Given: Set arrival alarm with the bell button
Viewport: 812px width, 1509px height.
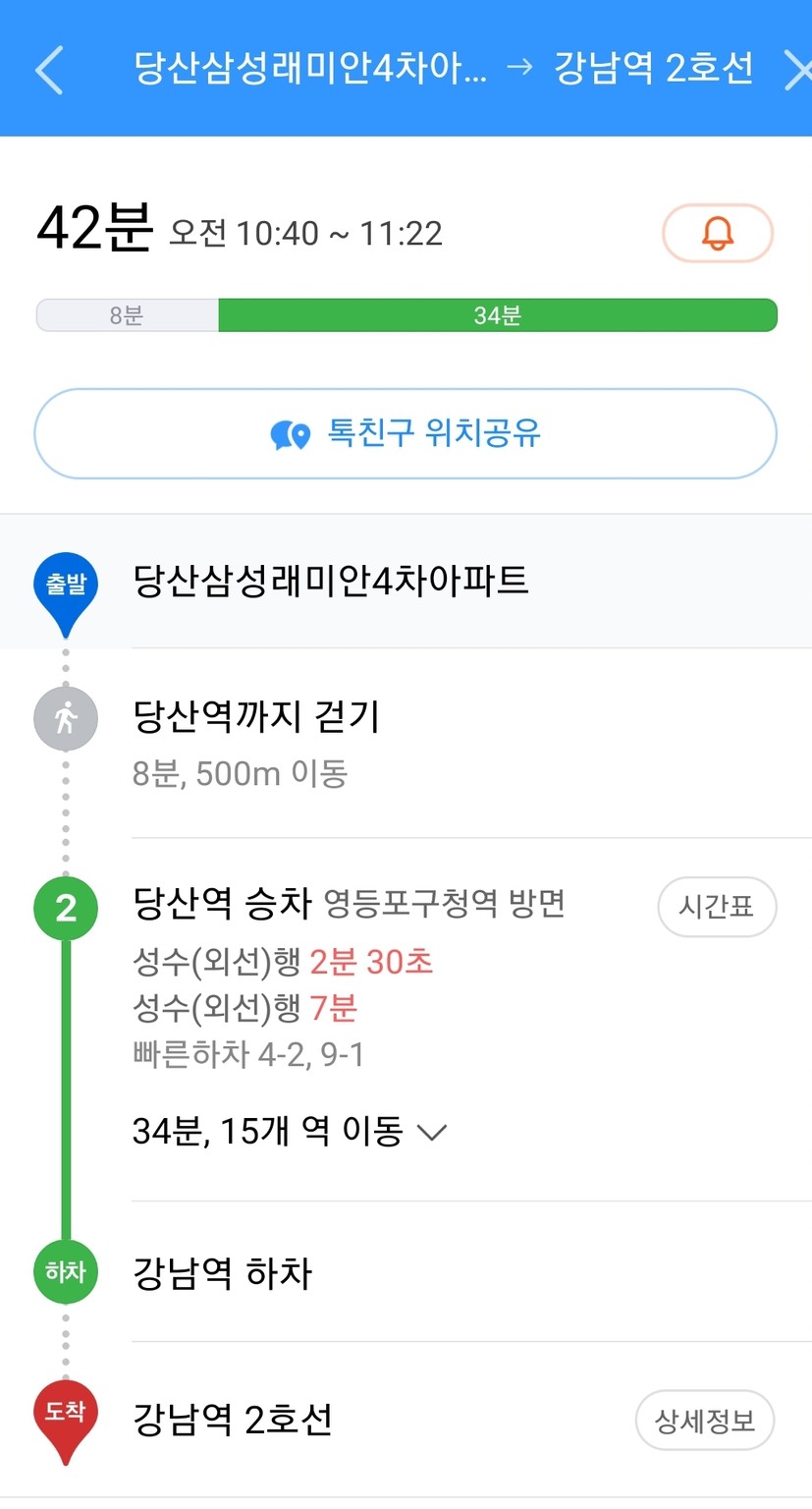Looking at the screenshot, I should [718, 233].
